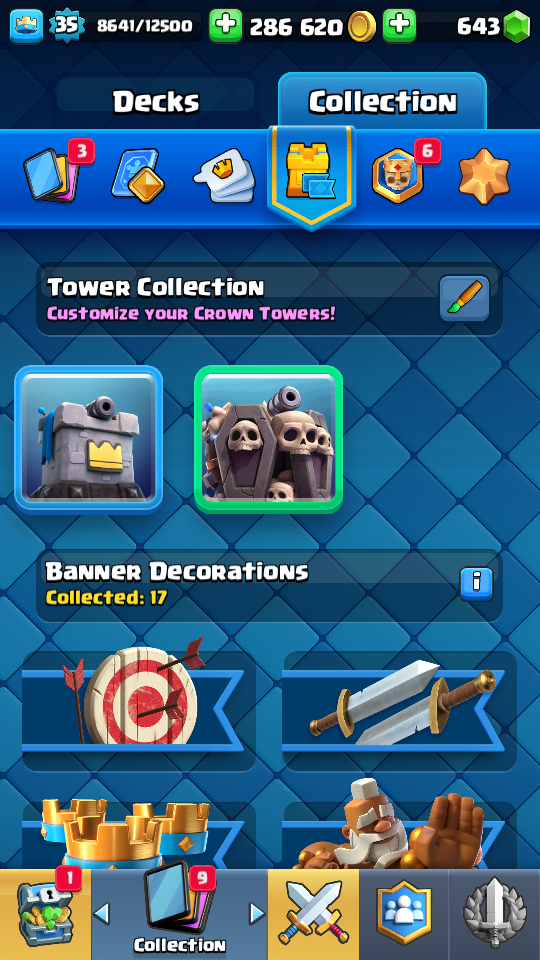Open the battle deck tower sub-tab
The width and height of the screenshot is (540, 960).
(x=312, y=176)
